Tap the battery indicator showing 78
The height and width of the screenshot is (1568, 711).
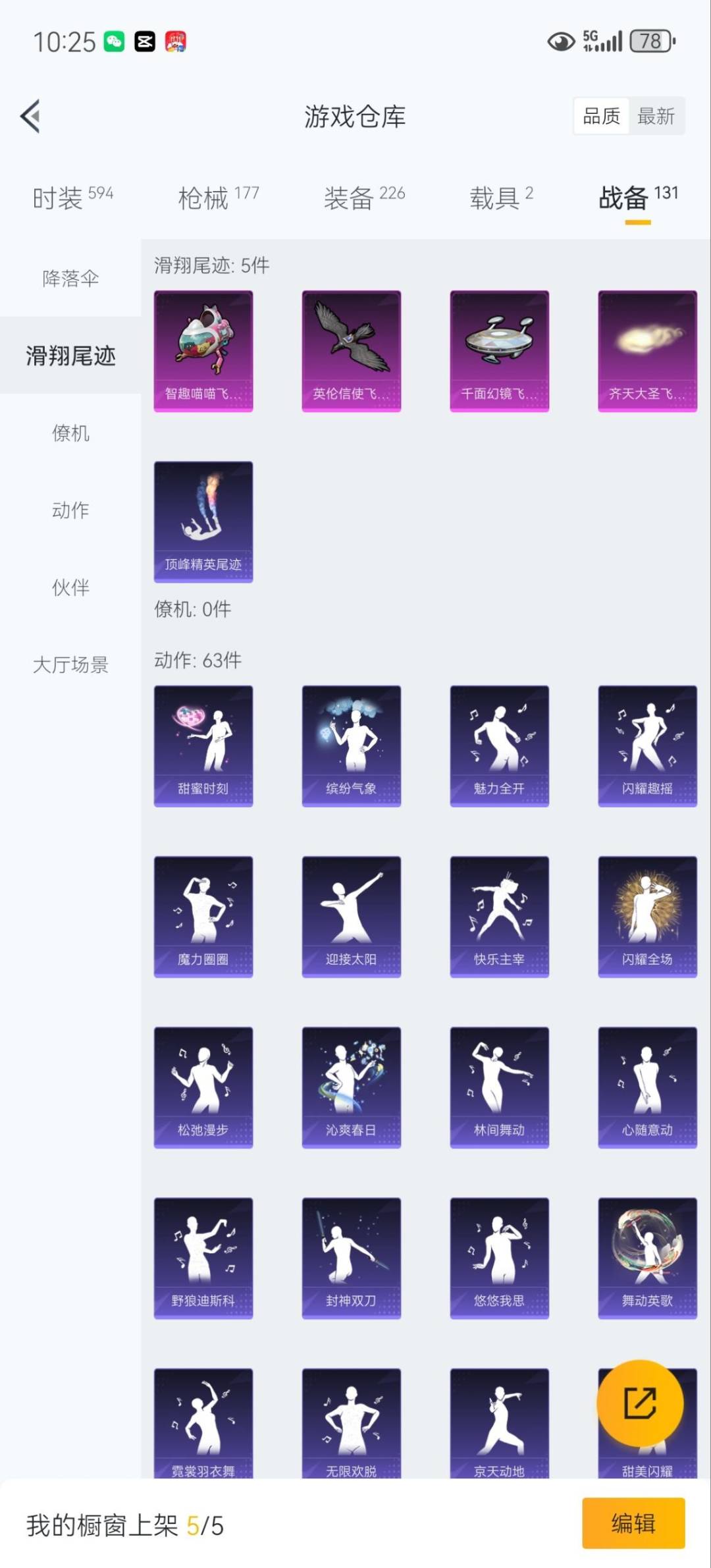pos(650,41)
